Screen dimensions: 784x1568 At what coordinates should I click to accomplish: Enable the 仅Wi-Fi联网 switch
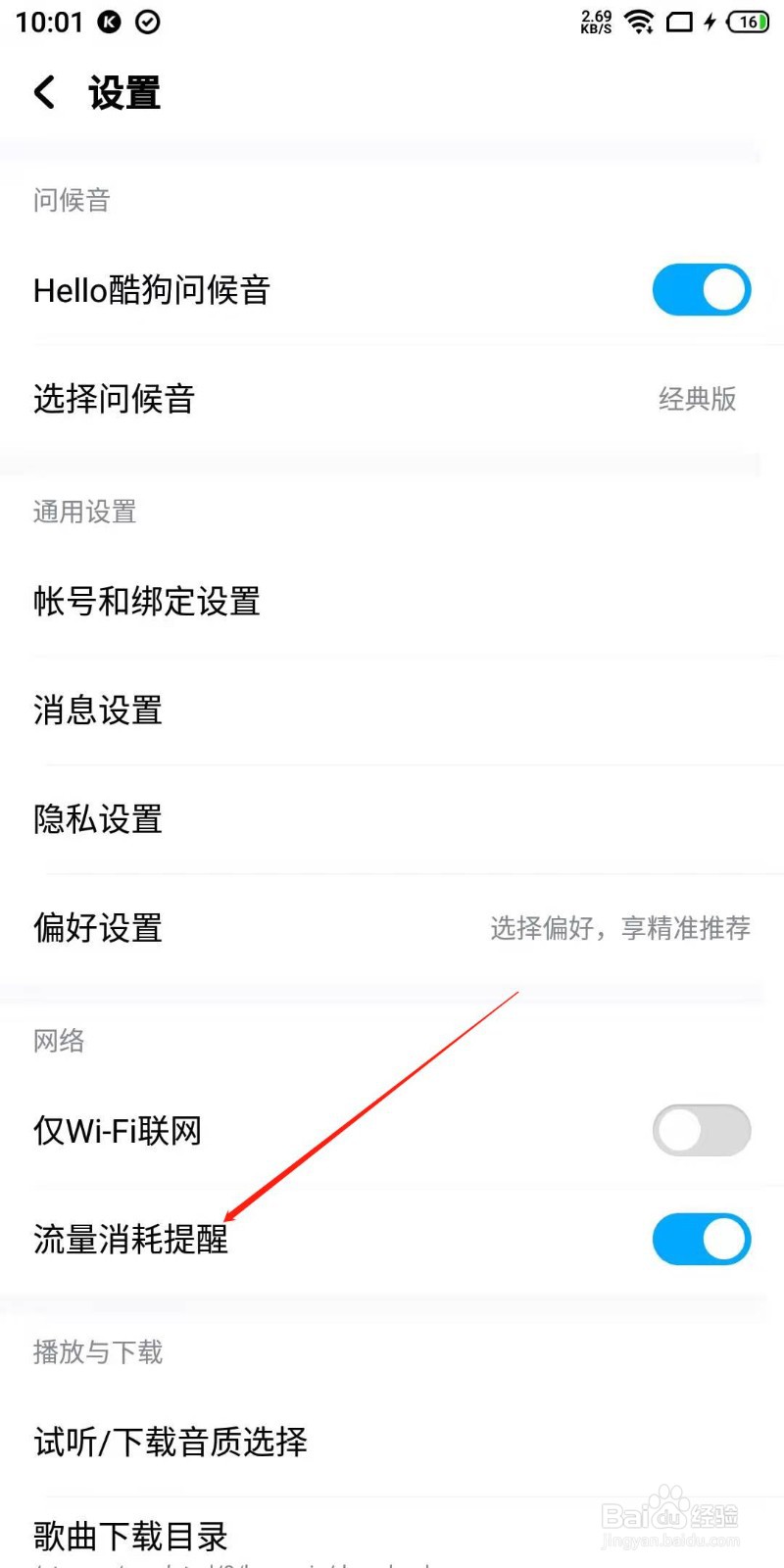pyautogui.click(x=702, y=1130)
